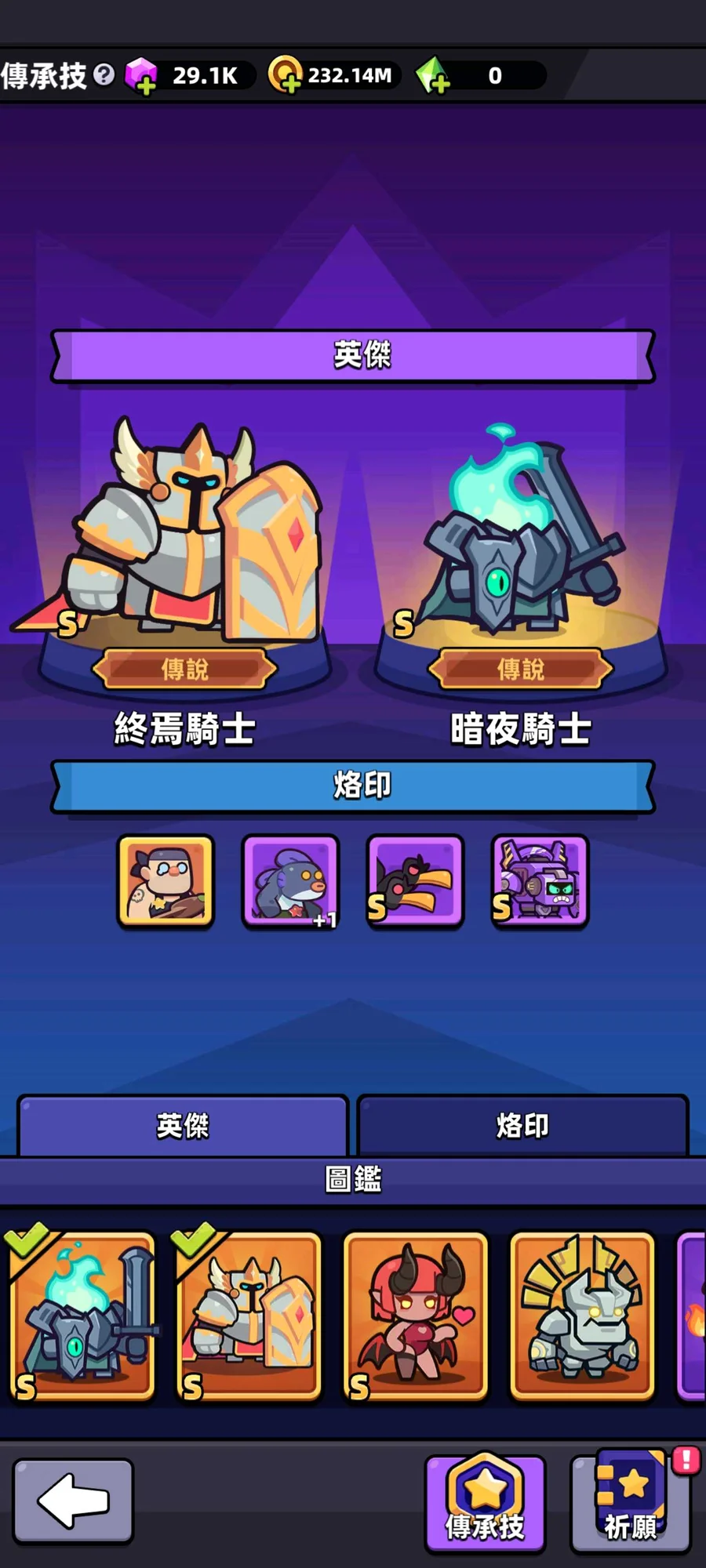Go back with the arrow button

[73, 1501]
